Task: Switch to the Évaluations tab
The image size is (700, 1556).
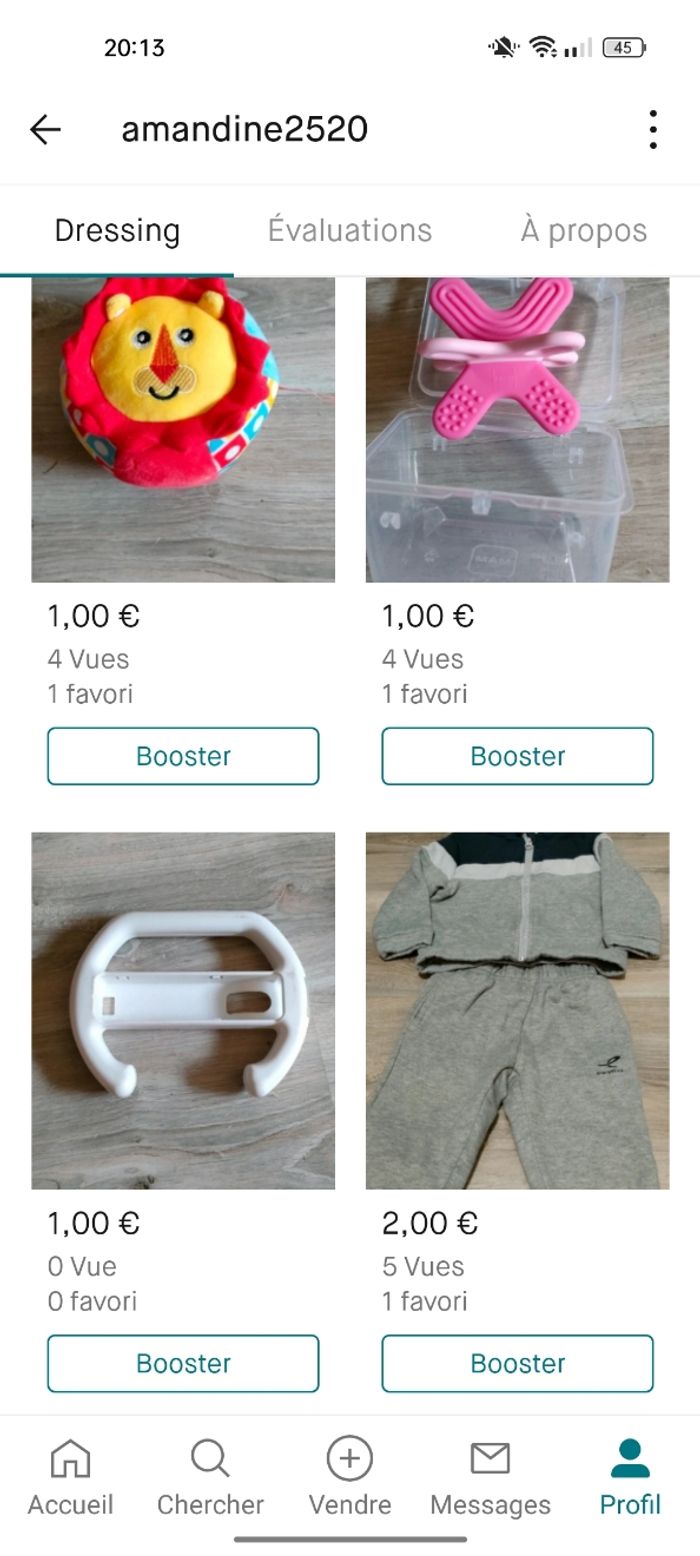Action: (x=349, y=230)
